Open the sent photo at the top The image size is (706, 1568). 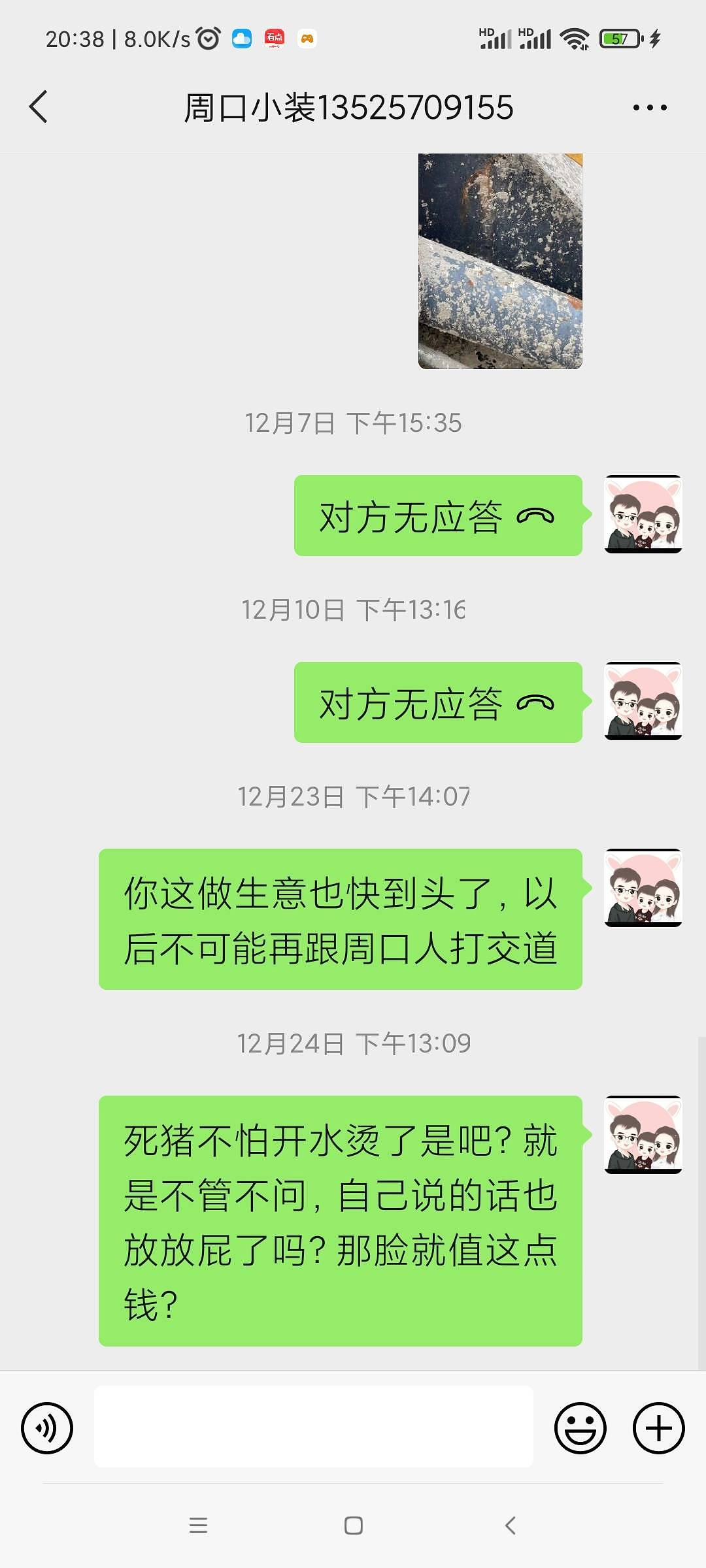[500, 261]
